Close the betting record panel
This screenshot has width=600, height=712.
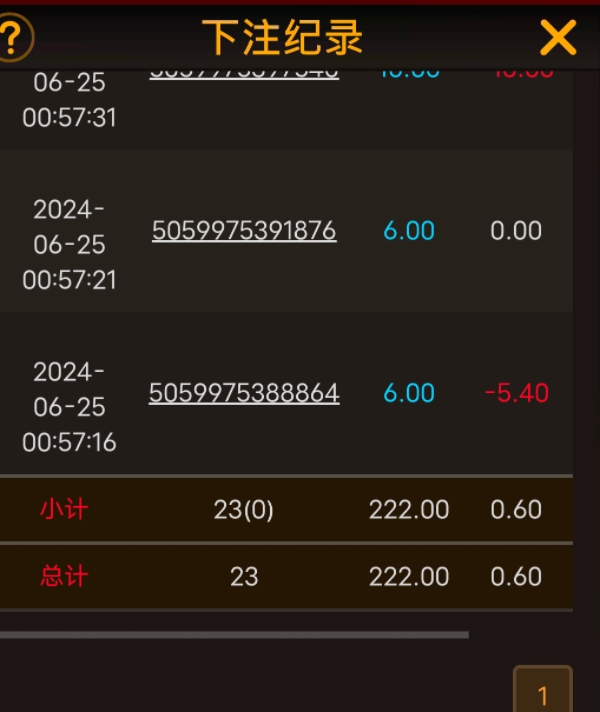[558, 38]
